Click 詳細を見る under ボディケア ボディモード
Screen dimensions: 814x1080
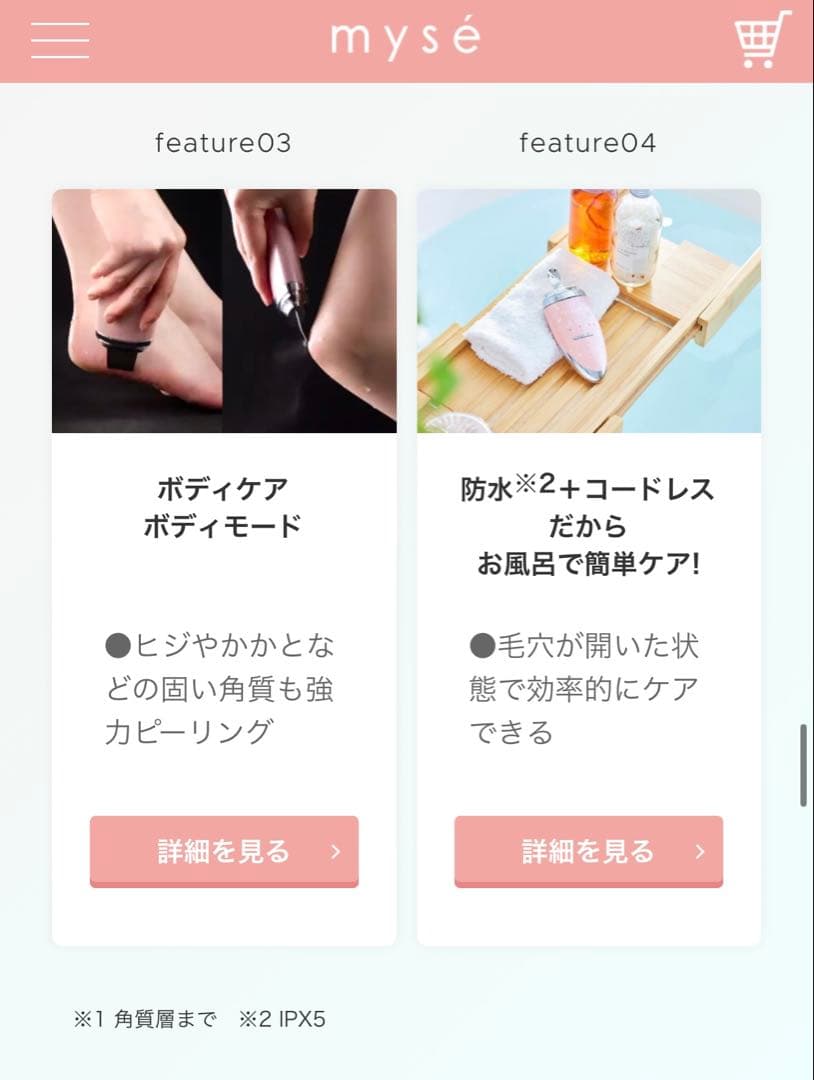pos(222,851)
